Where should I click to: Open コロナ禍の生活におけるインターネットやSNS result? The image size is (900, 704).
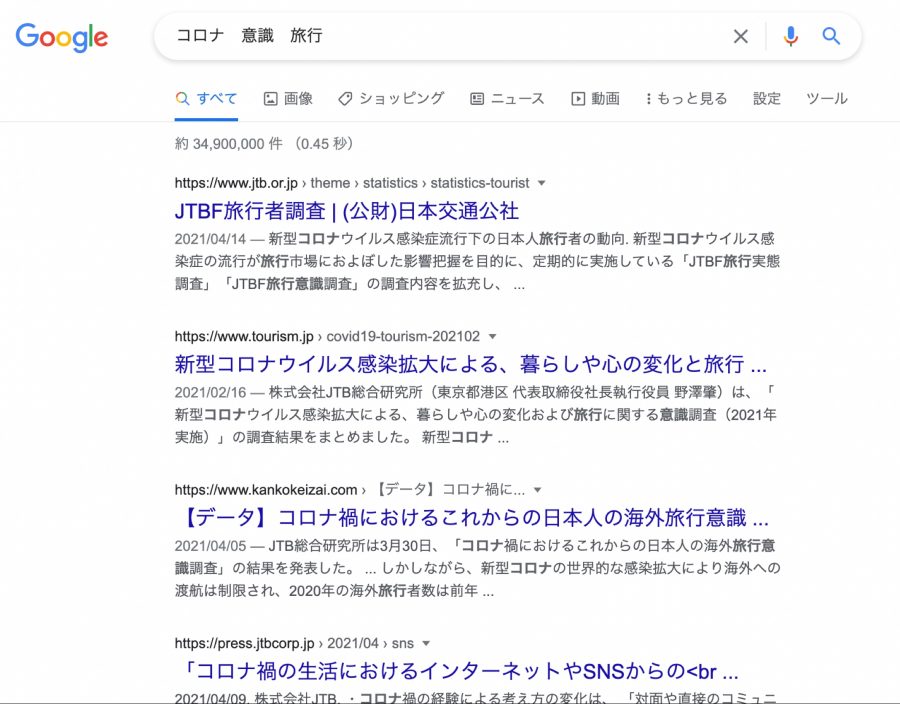tap(460, 671)
